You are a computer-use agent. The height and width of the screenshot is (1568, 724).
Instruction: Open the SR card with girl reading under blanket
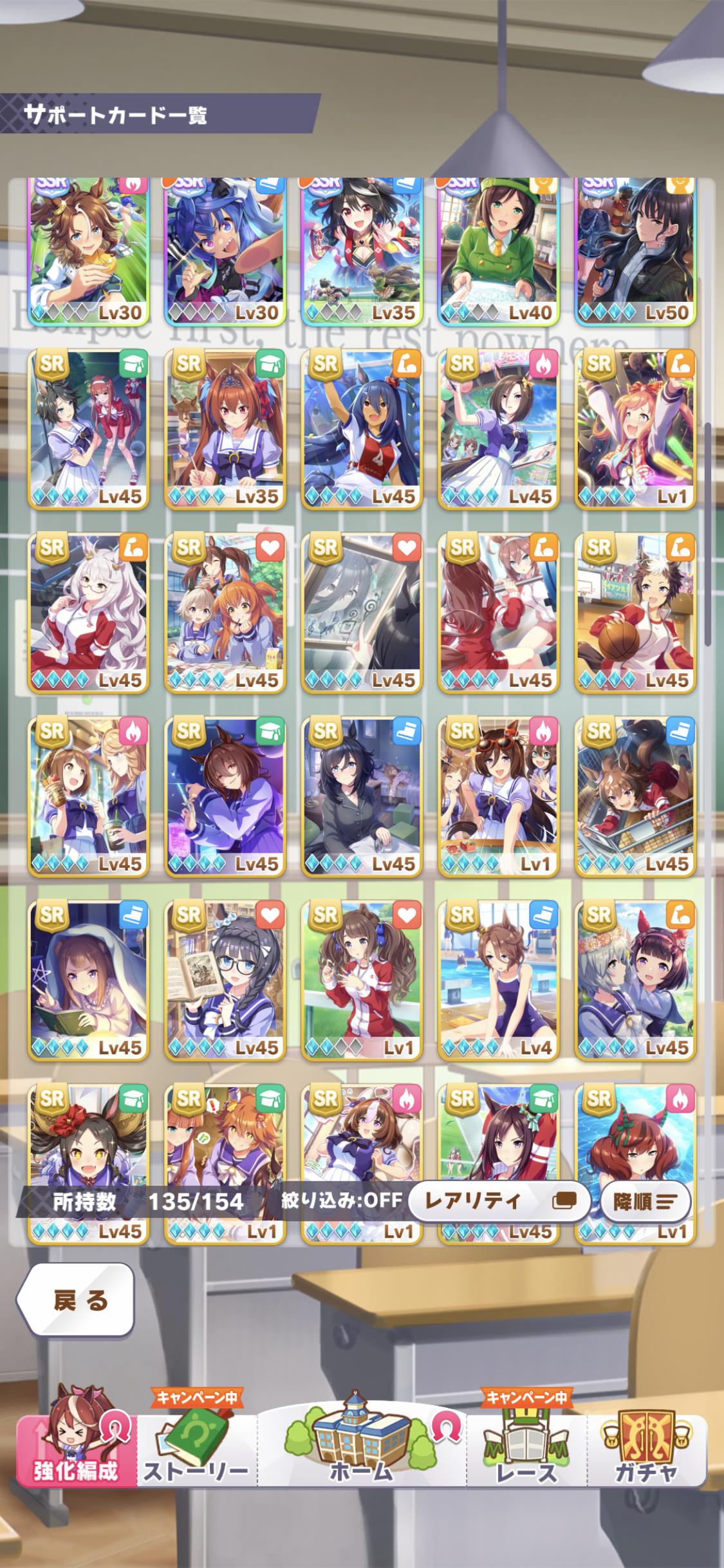click(x=89, y=980)
